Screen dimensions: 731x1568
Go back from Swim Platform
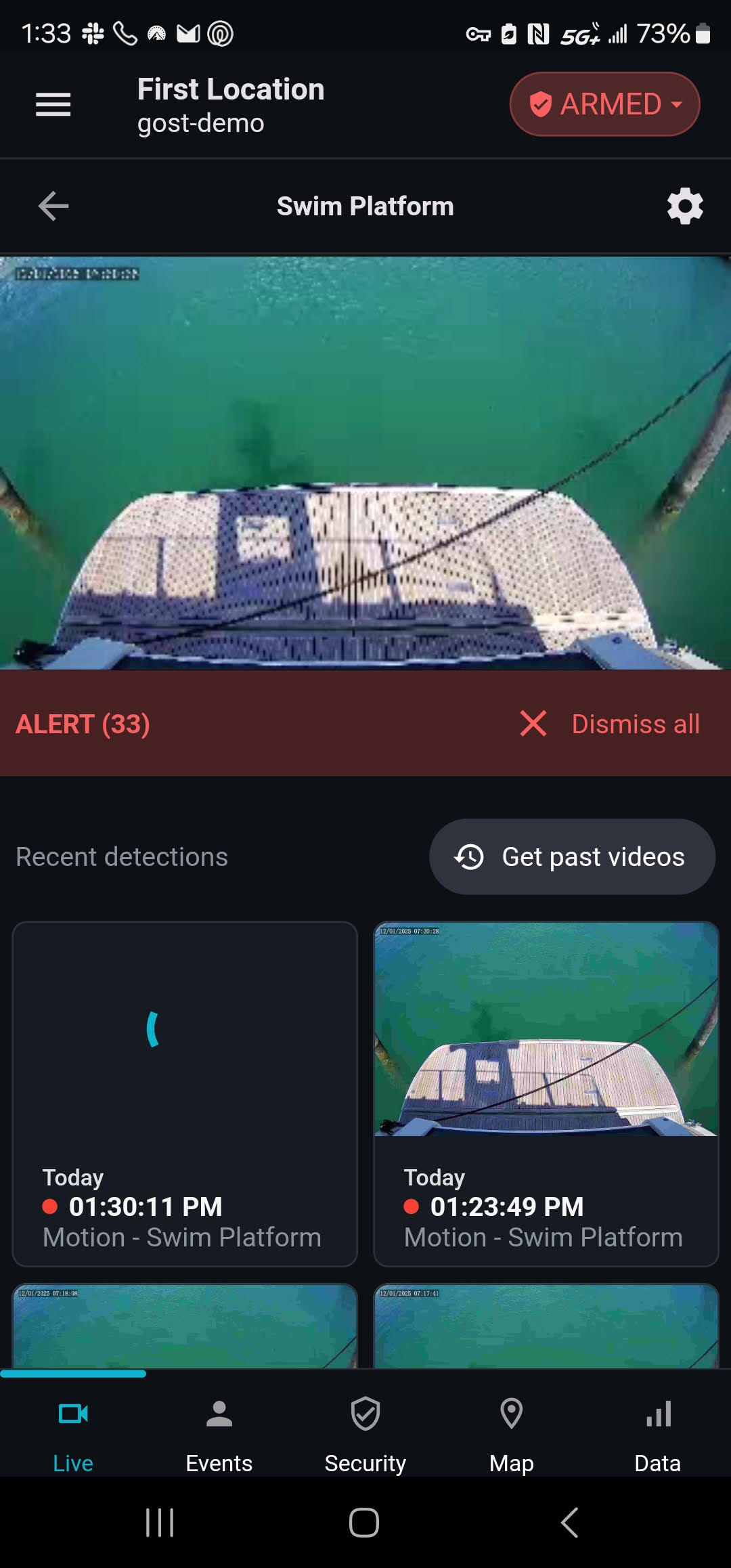(53, 206)
